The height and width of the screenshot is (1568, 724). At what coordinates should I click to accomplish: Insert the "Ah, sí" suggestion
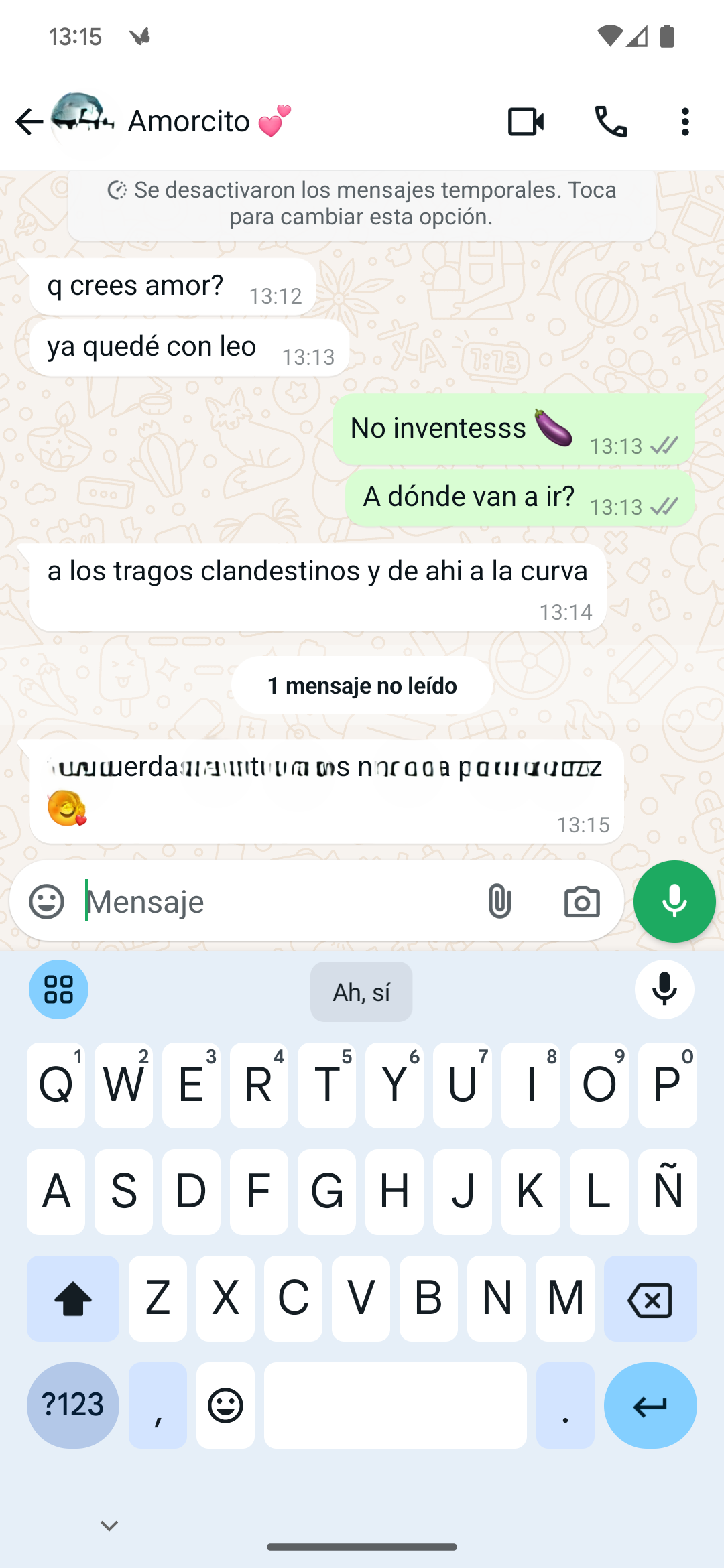click(361, 992)
